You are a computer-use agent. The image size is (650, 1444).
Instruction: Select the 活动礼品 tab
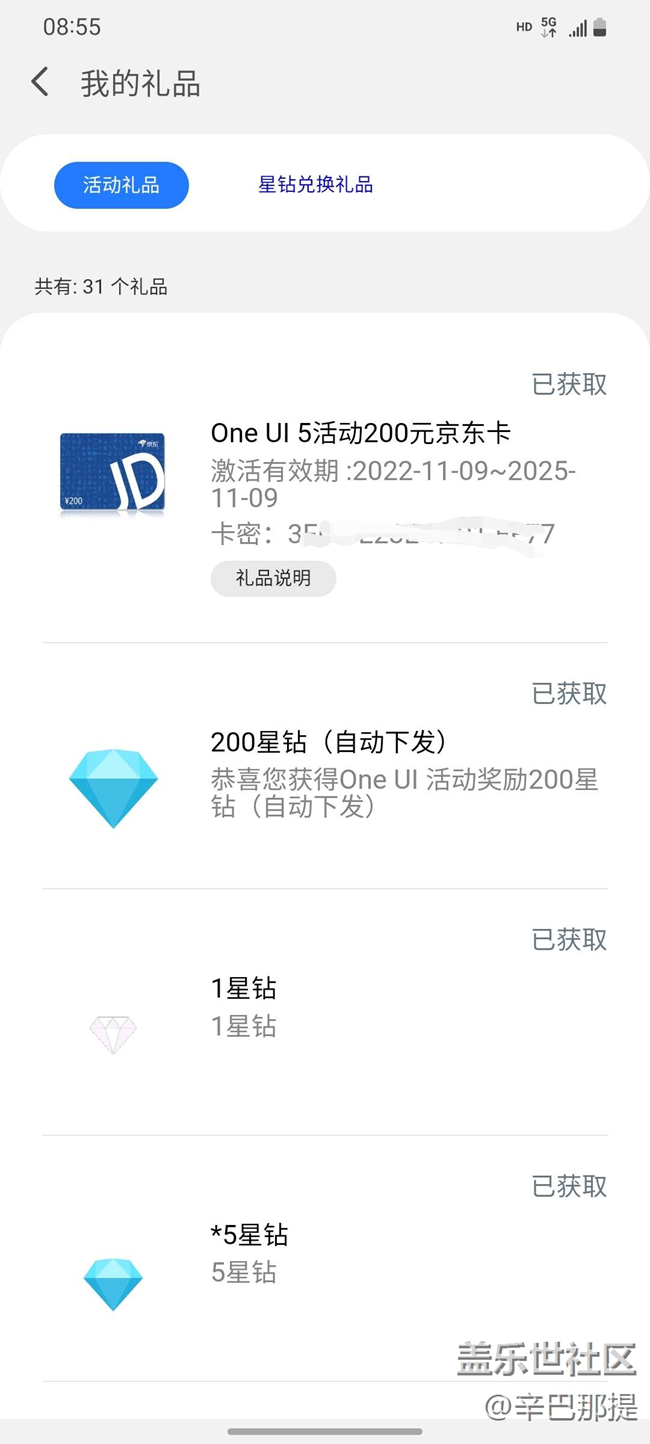[121, 185]
